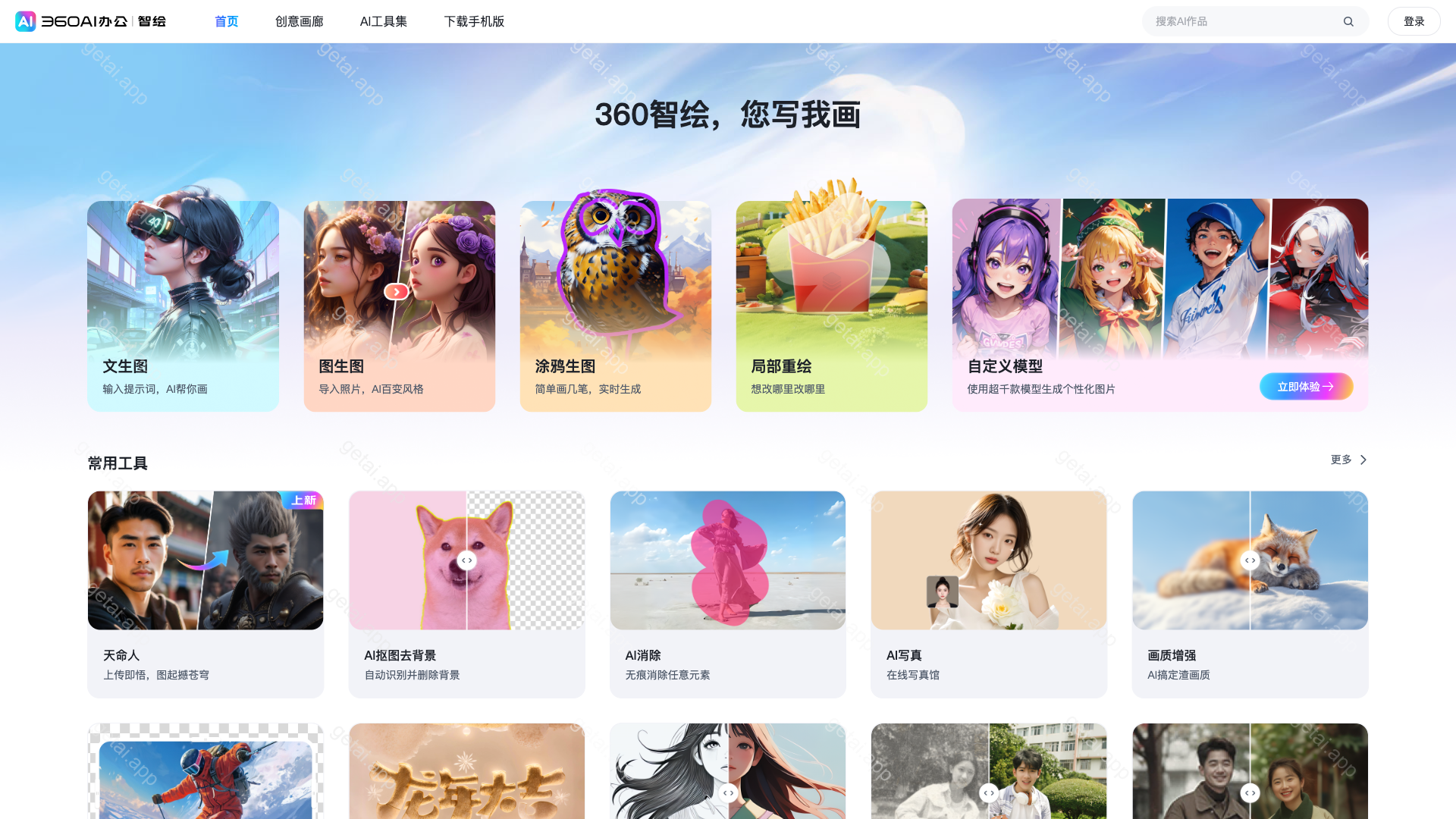Open the 涂鸦生图 card
Viewport: 1456px width, 819px height.
[x=615, y=306]
